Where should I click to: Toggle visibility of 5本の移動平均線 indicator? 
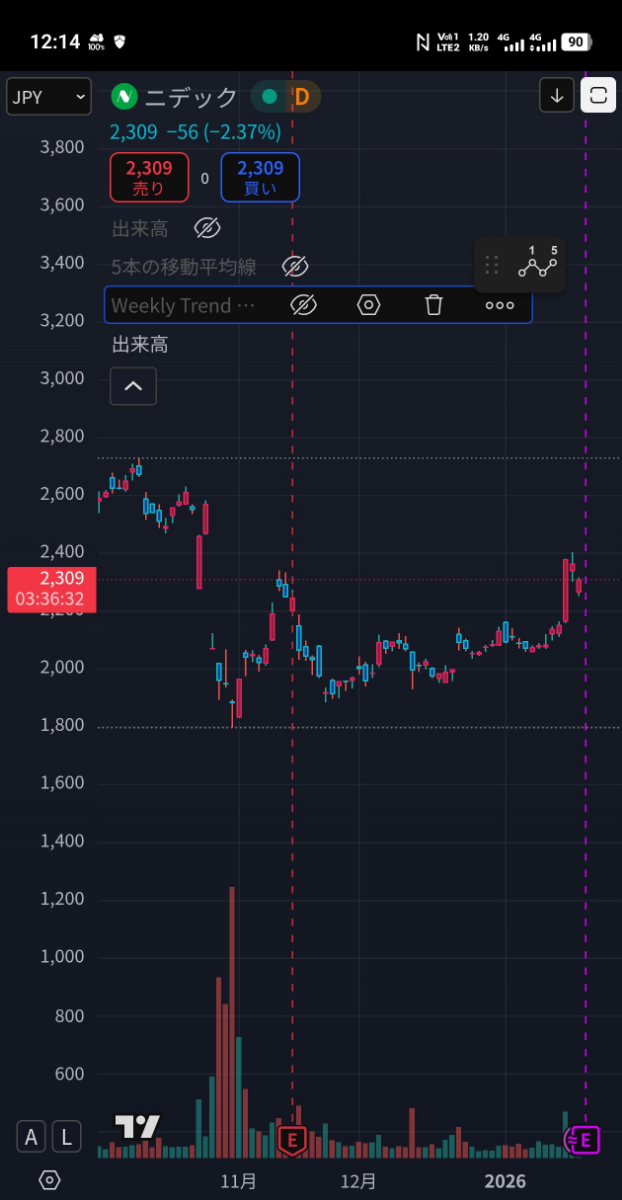[294, 266]
